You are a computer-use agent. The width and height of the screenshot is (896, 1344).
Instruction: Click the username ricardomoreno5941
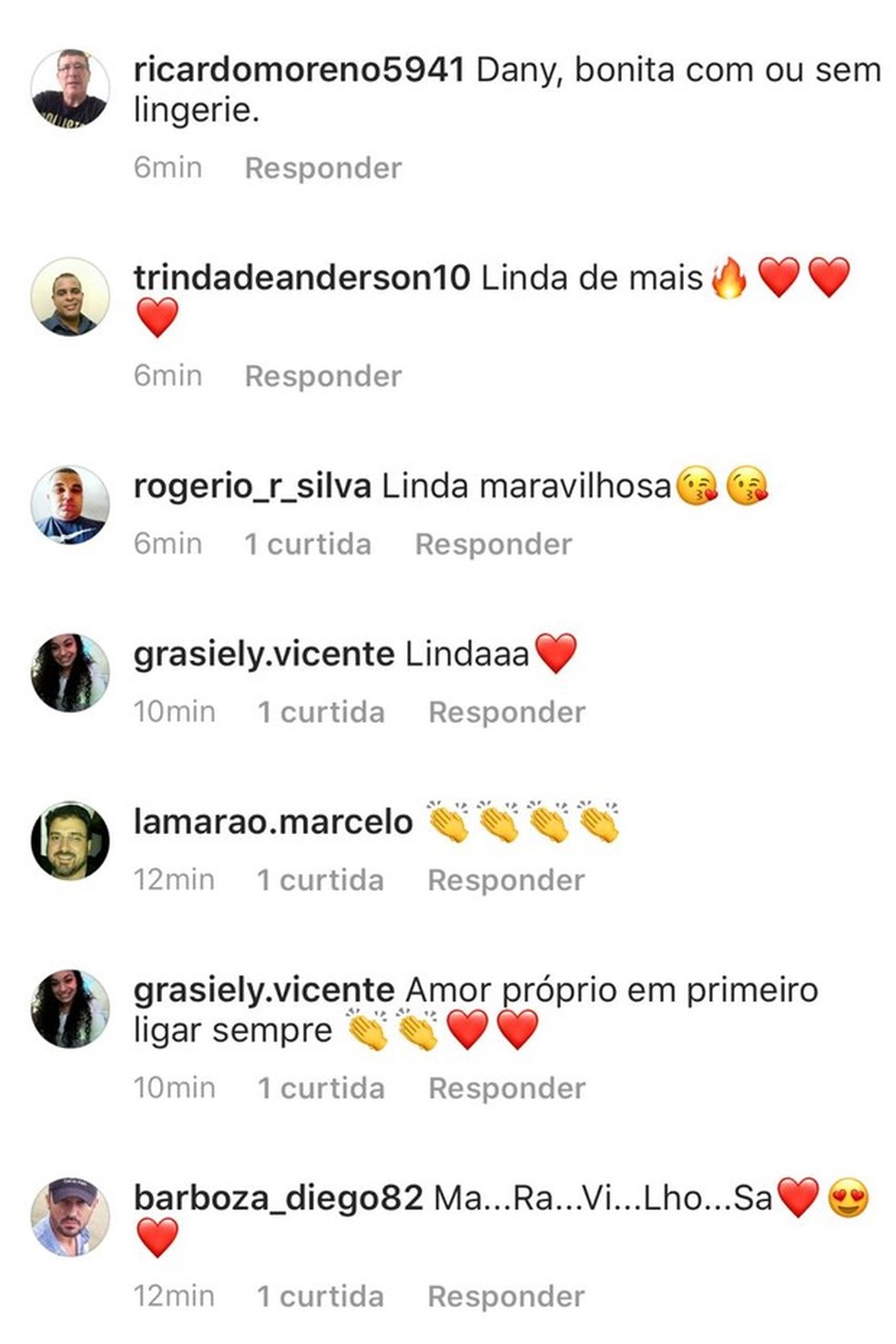(300, 68)
